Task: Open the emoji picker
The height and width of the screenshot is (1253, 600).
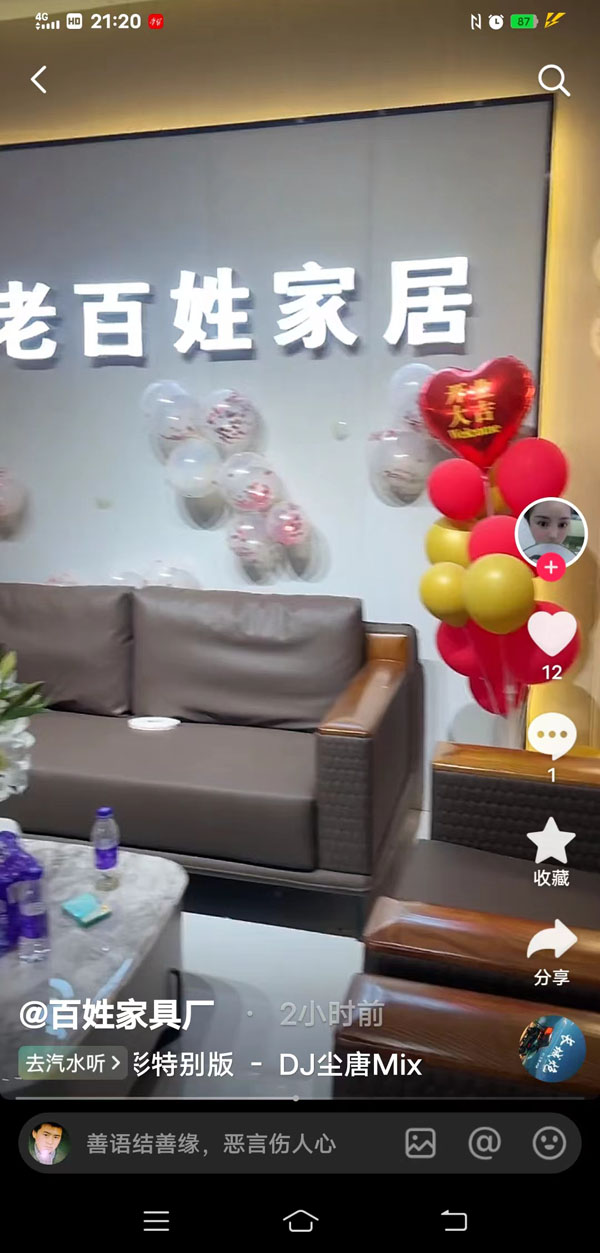Action: 549,1143
